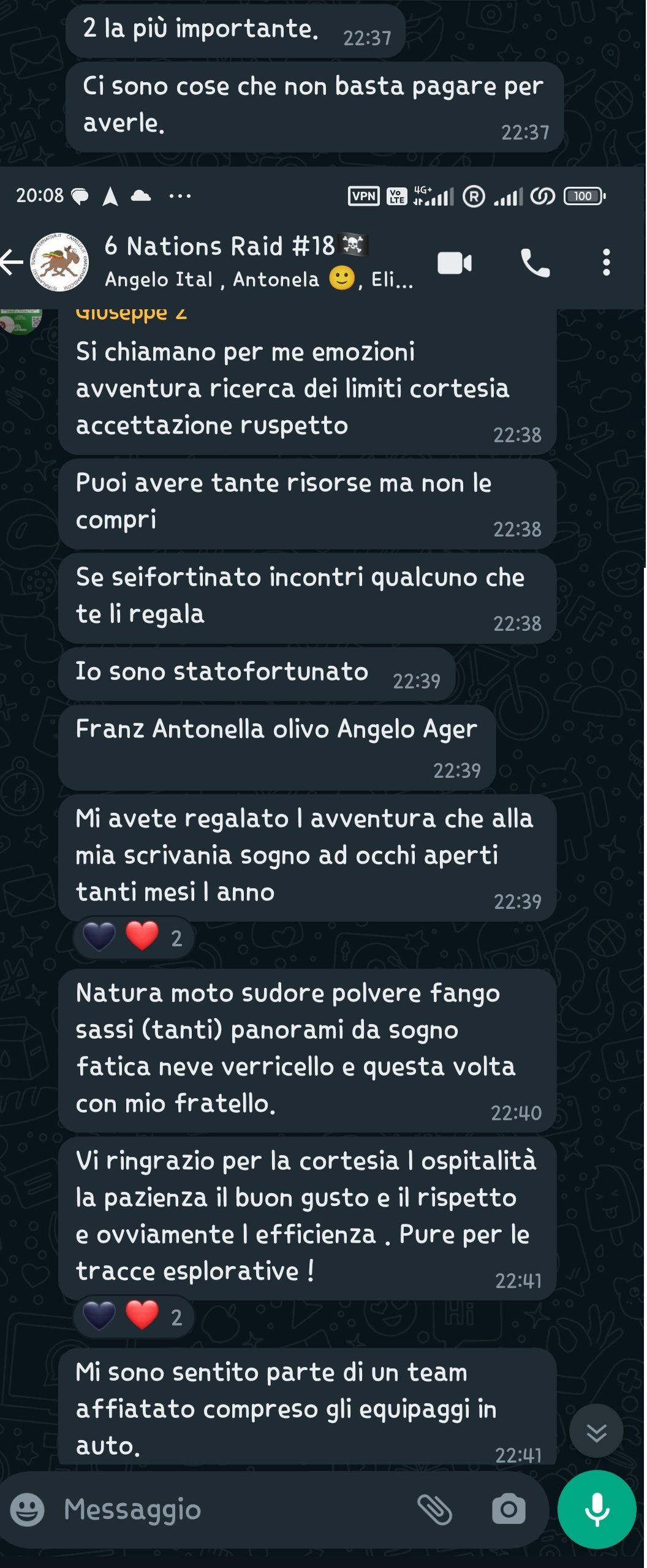Open the three-dot overflow menu
The width and height of the screenshot is (647, 1568).
[606, 263]
